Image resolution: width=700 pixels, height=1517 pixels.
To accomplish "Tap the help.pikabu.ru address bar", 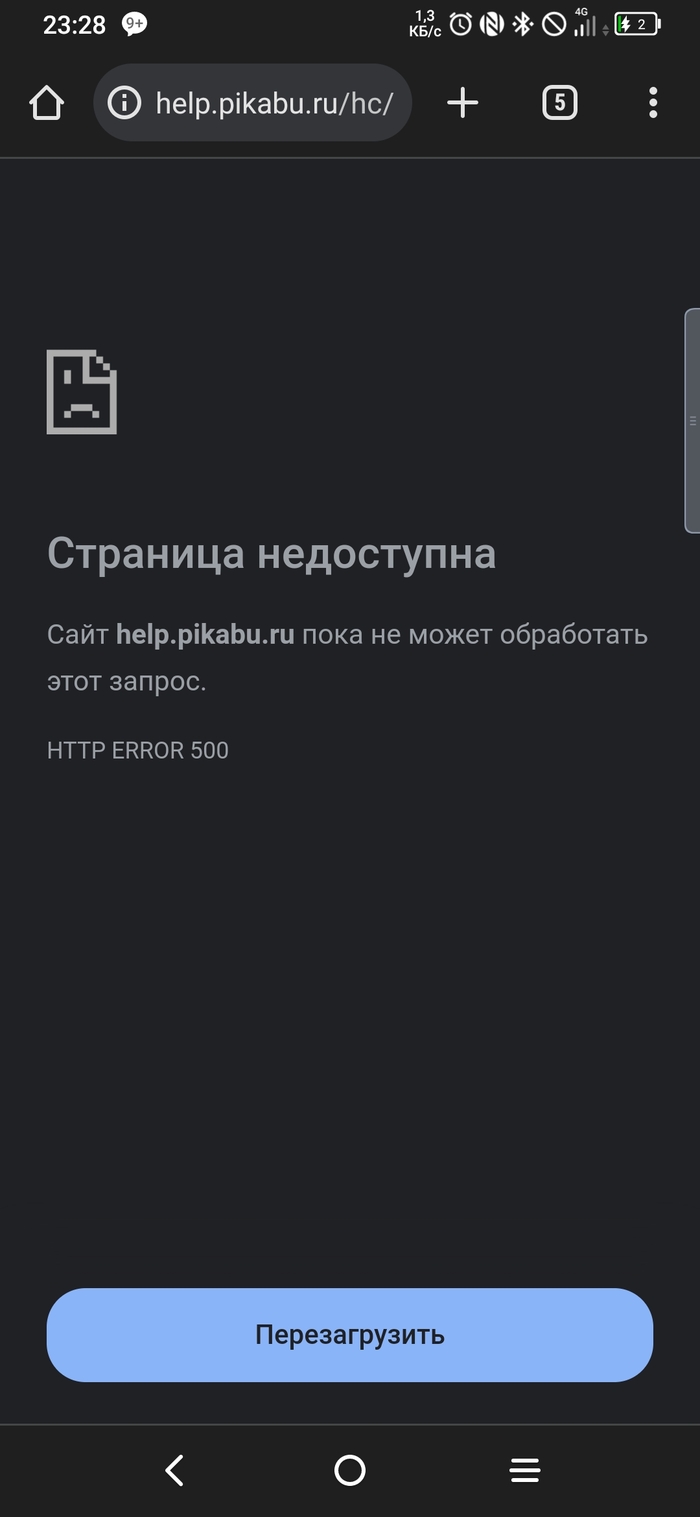I will 273,102.
